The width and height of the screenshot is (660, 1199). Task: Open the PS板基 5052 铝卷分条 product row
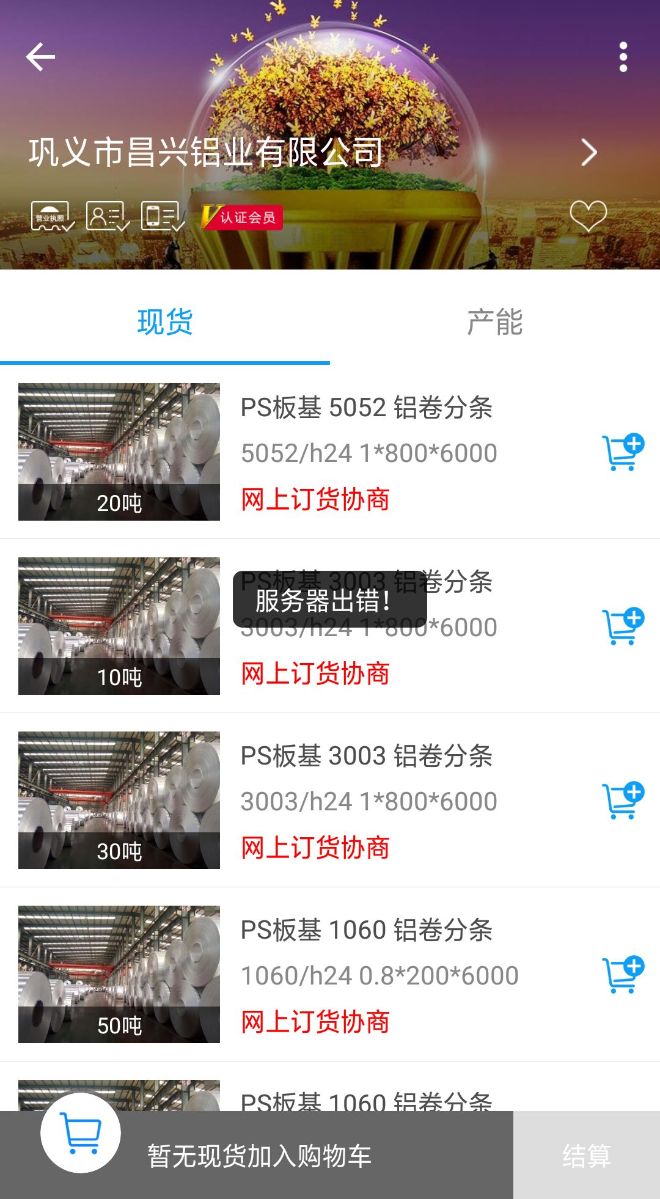366,452
